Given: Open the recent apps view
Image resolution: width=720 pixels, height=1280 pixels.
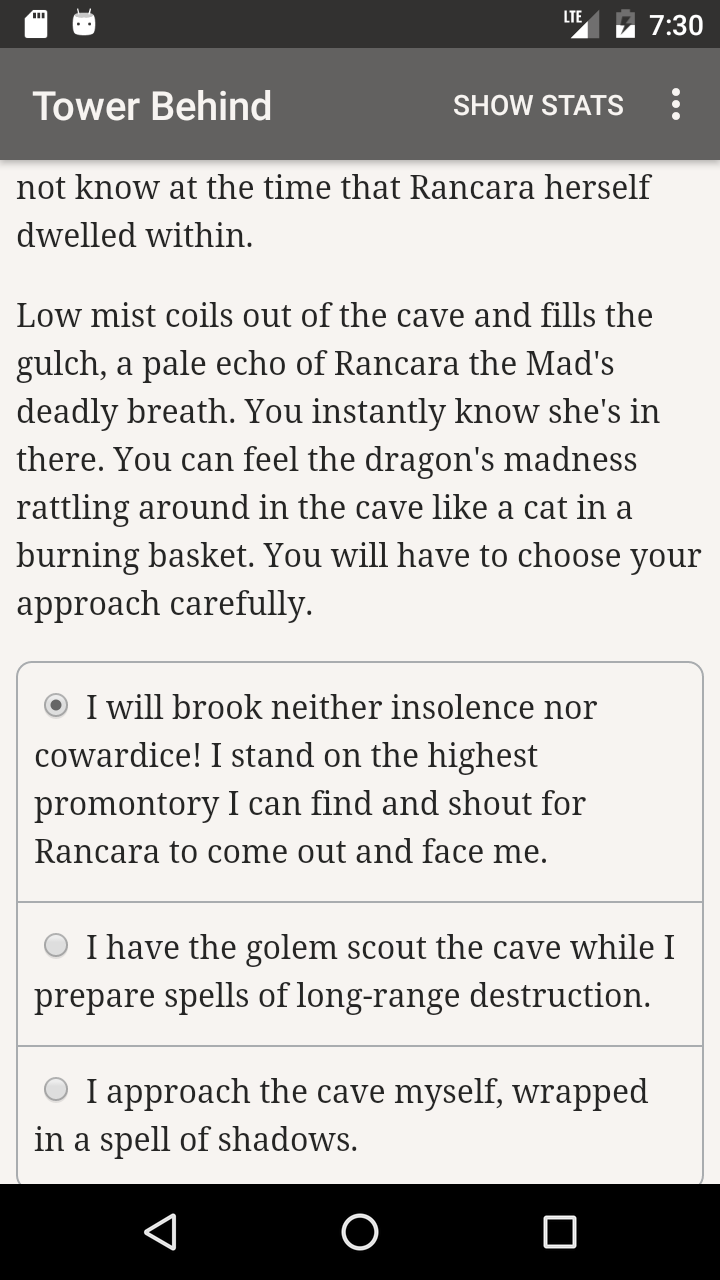Looking at the screenshot, I should coord(560,1232).
